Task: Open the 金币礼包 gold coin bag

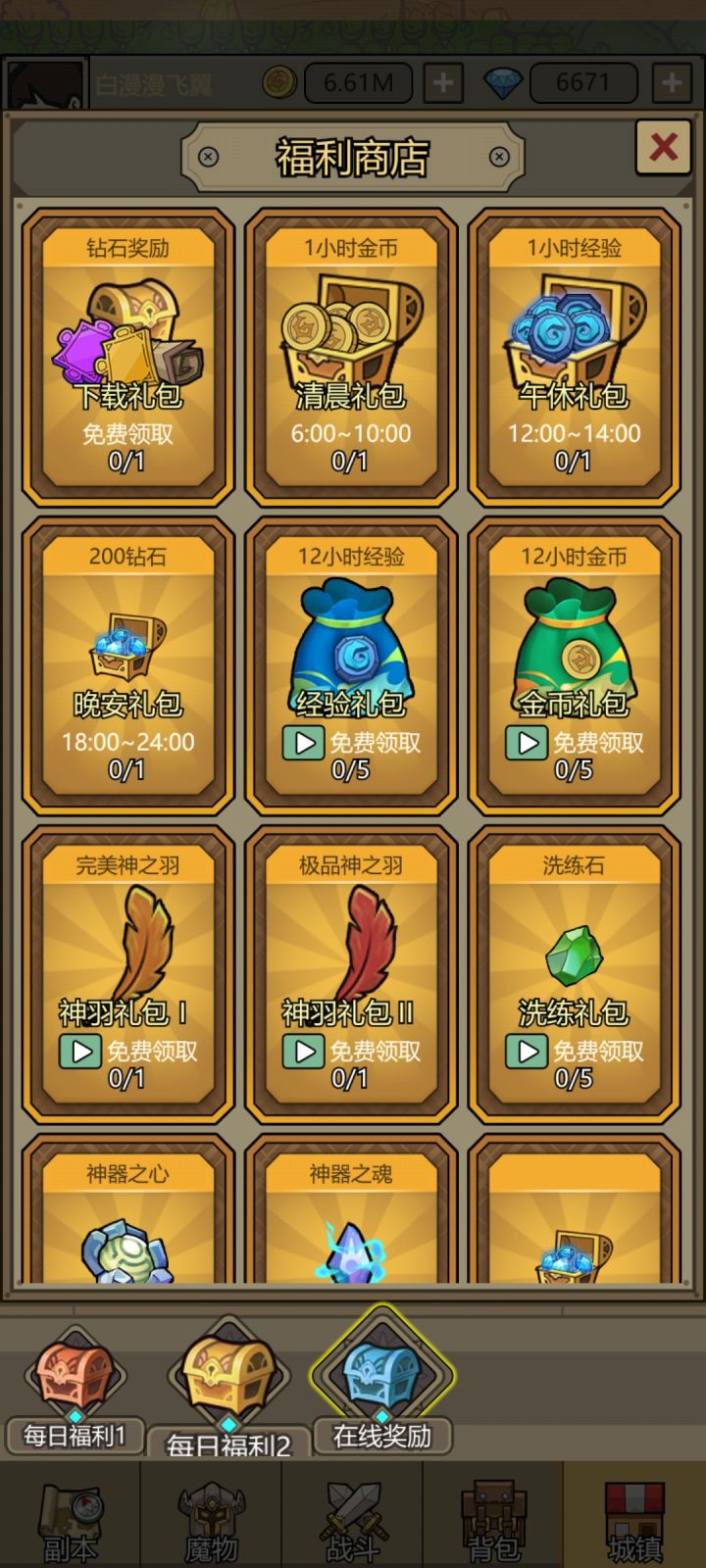Action: coord(572,647)
